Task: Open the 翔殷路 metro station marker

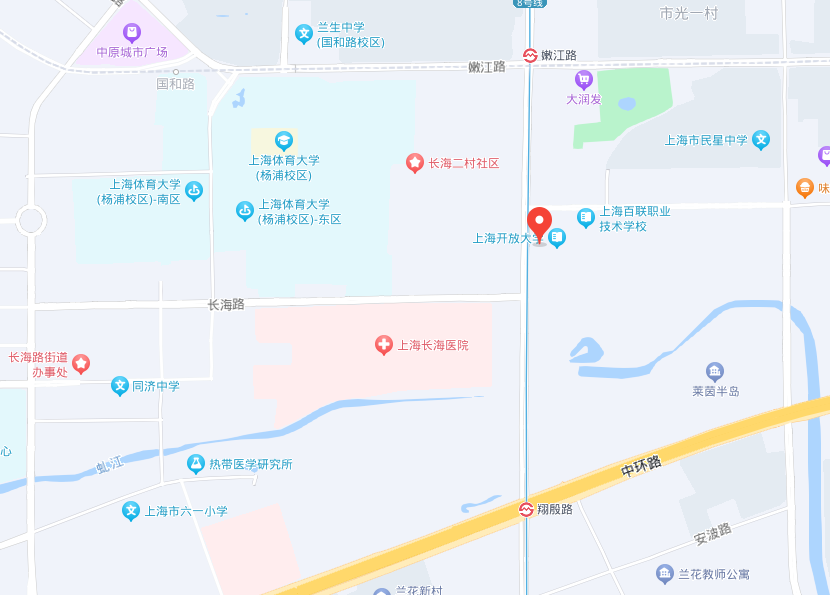Action: (526, 509)
